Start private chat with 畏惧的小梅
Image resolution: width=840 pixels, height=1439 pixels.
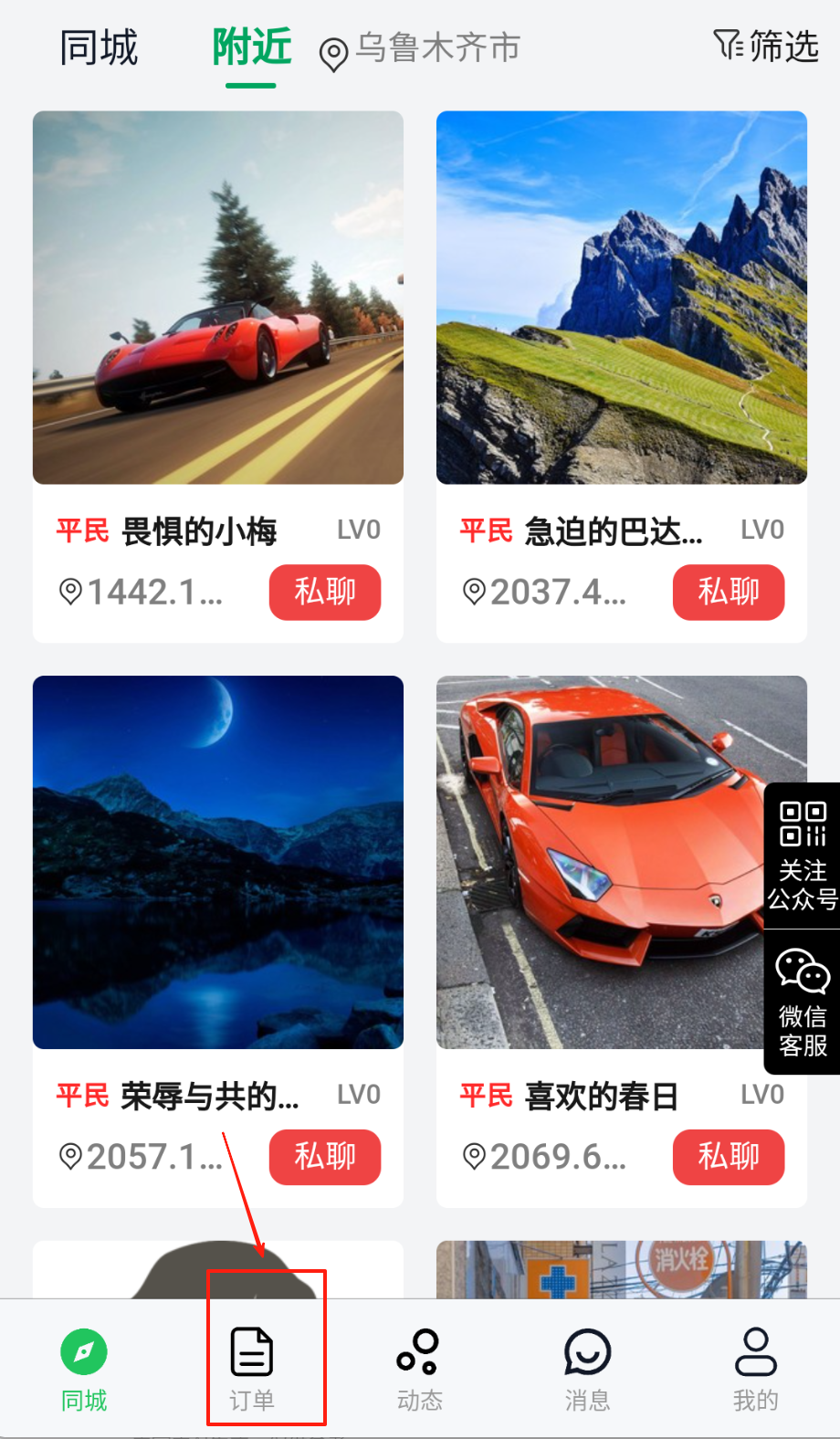click(x=324, y=593)
